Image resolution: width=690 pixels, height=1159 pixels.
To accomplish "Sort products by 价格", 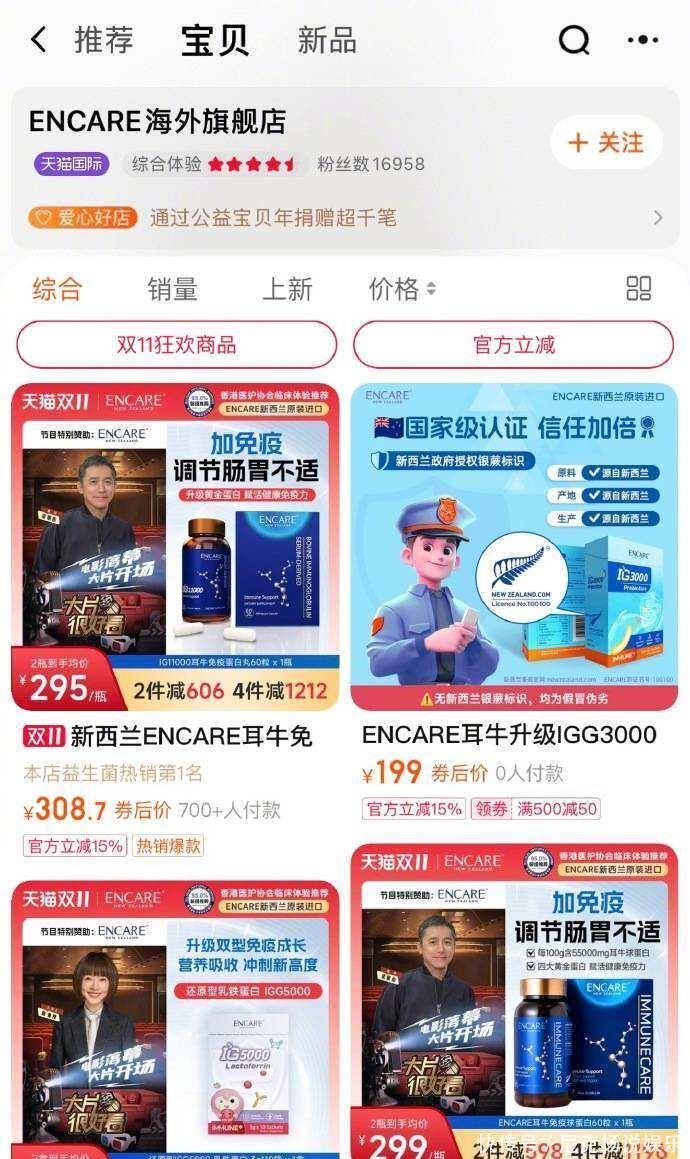I will [402, 289].
